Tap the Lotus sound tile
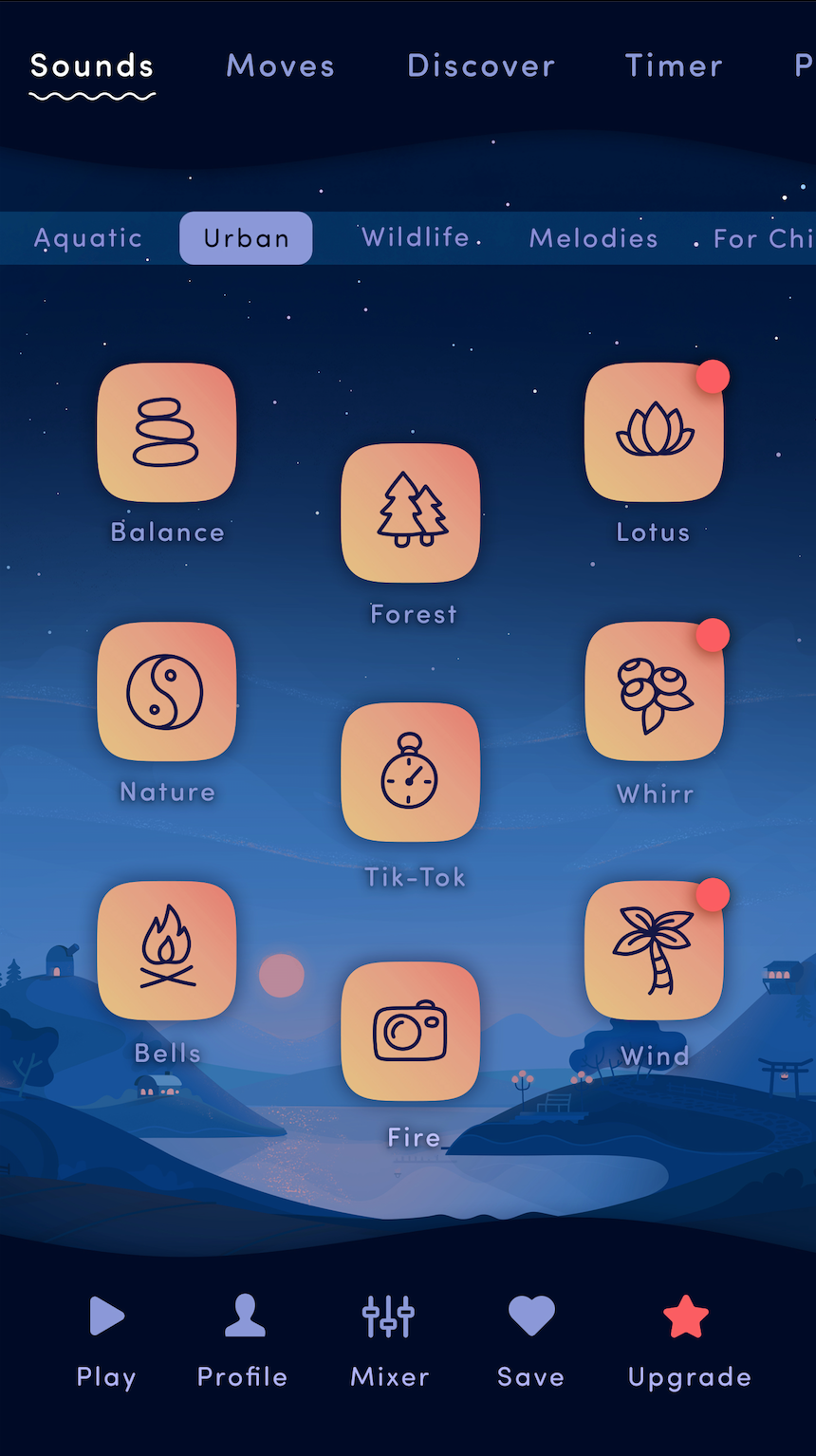Screen dimensions: 816x1456 coord(654,433)
